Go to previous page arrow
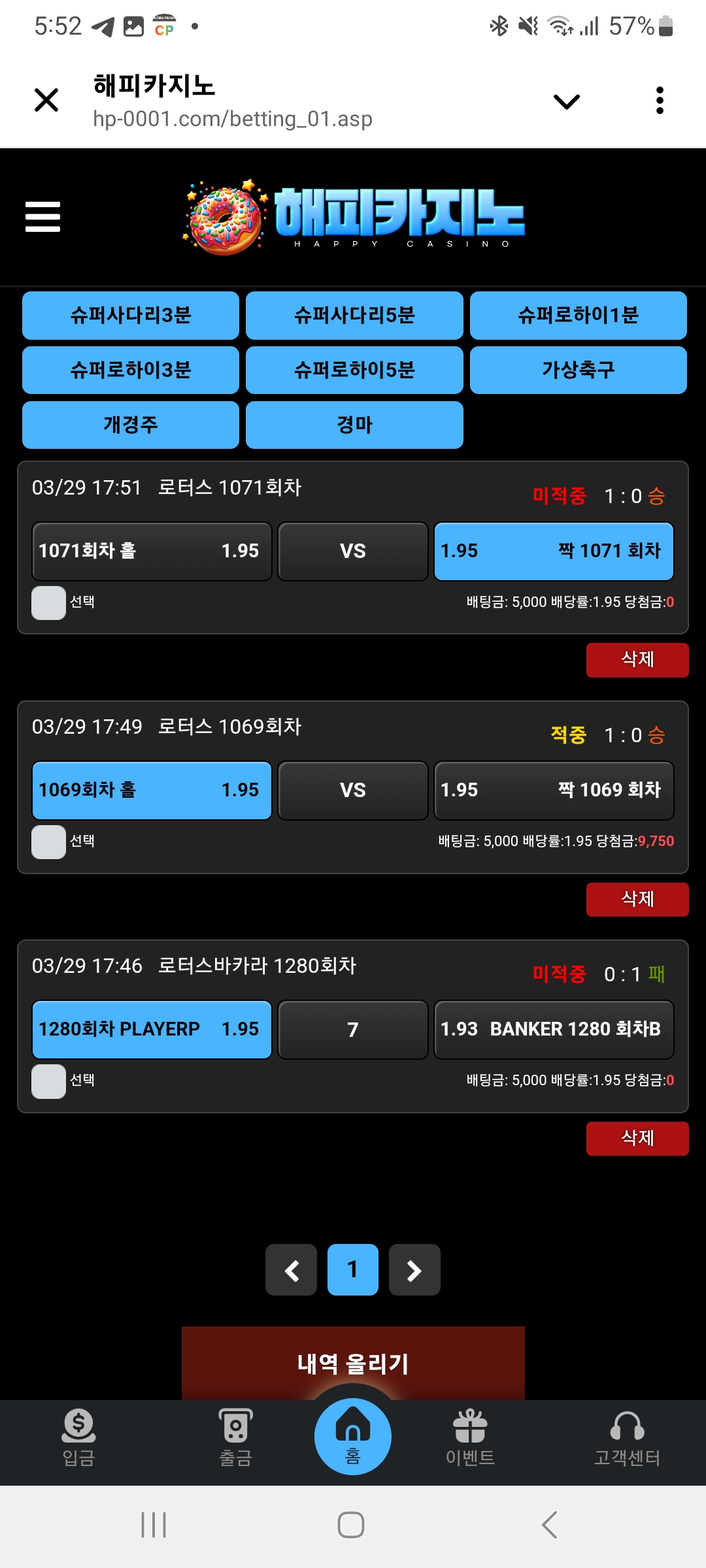This screenshot has height=1568, width=706. tap(292, 1270)
